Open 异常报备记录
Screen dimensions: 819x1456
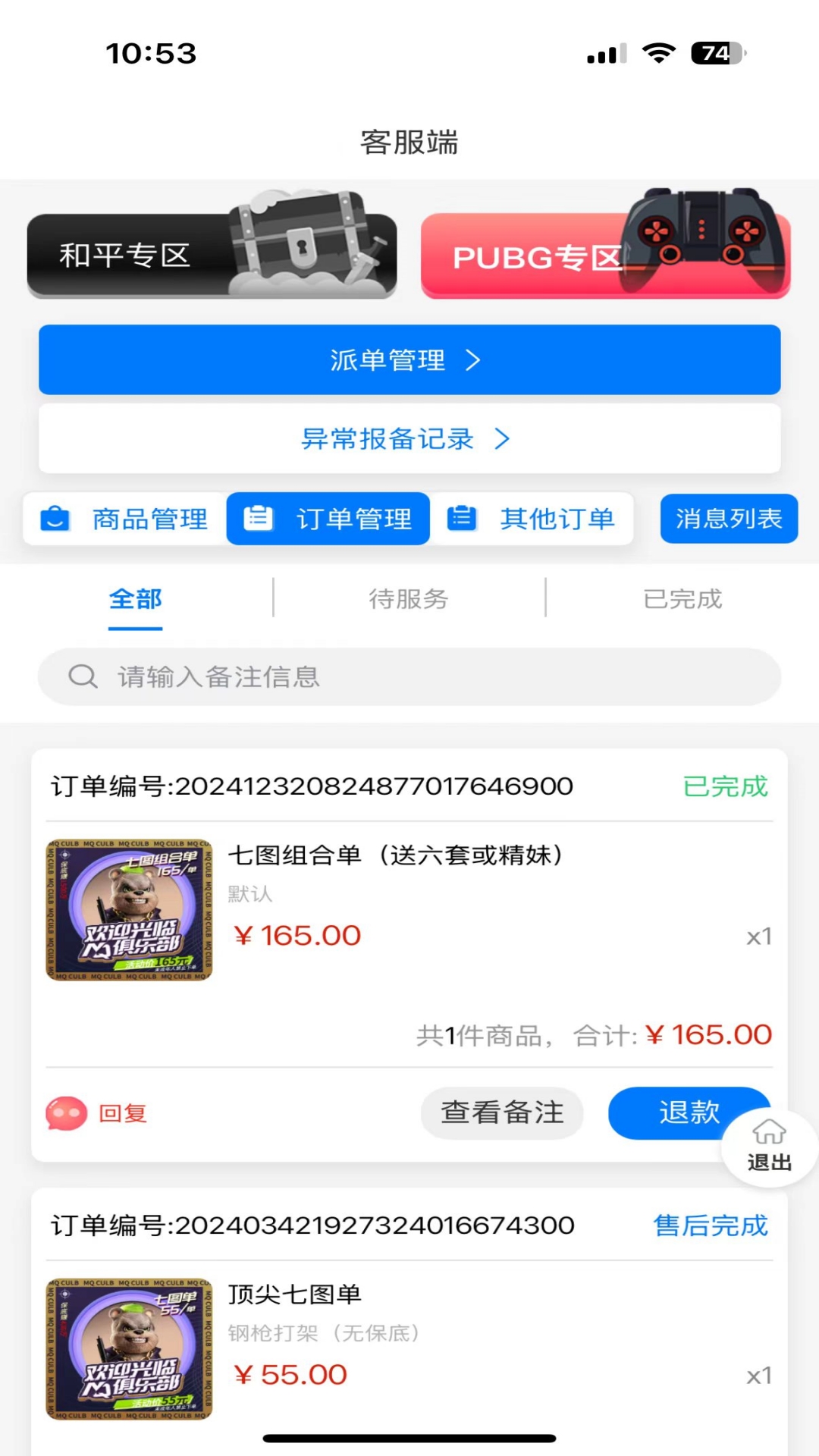point(409,439)
